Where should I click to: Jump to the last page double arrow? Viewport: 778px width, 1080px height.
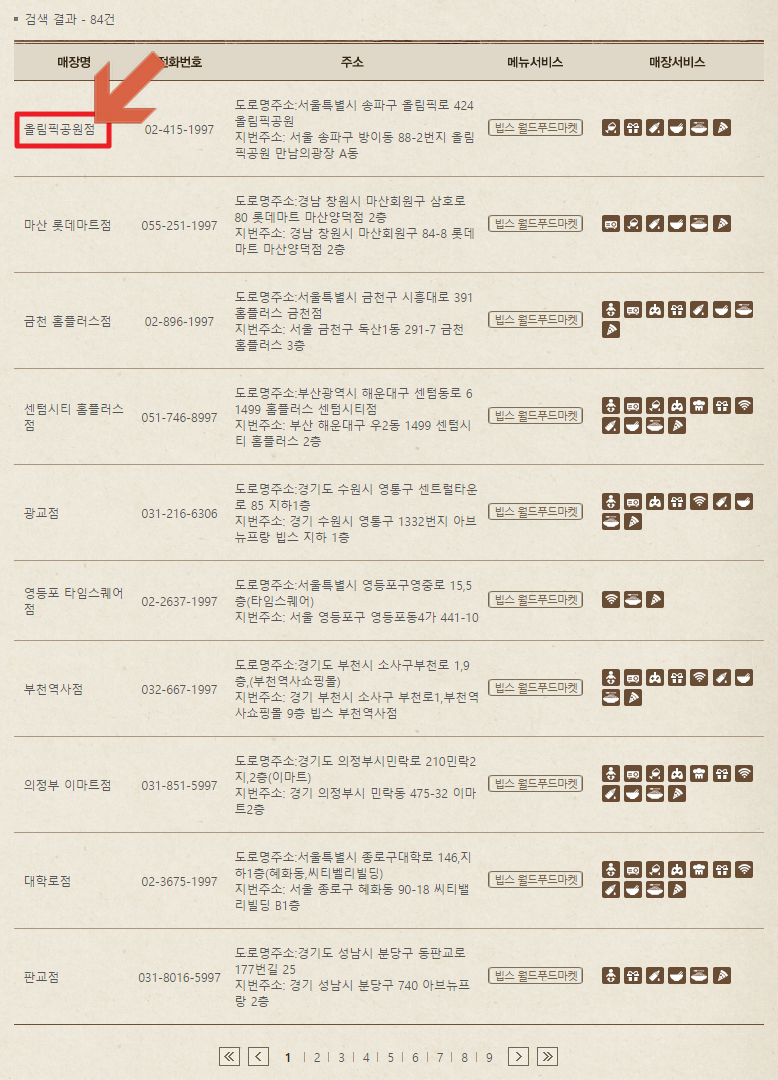(547, 1056)
